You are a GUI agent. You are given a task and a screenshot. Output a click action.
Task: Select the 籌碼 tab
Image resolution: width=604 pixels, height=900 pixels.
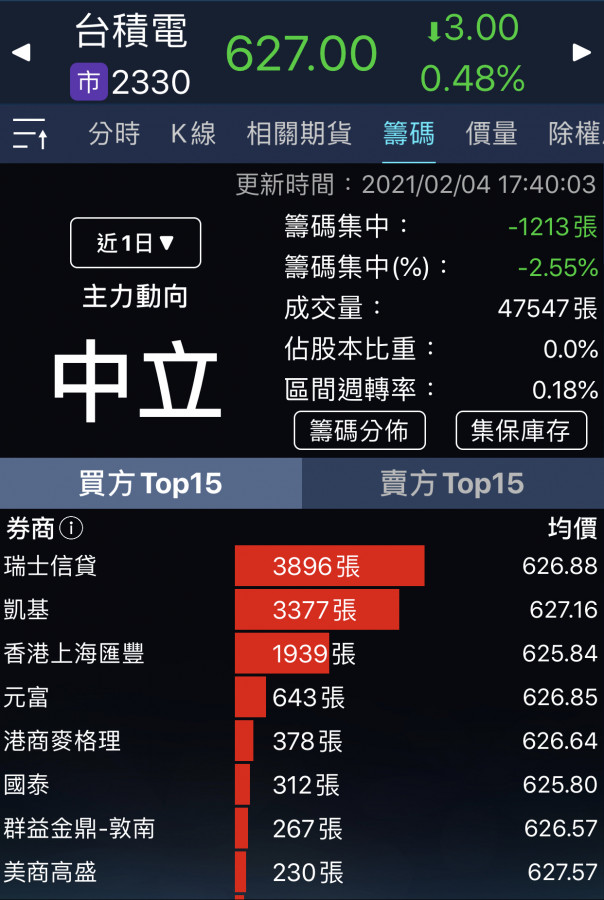point(409,133)
